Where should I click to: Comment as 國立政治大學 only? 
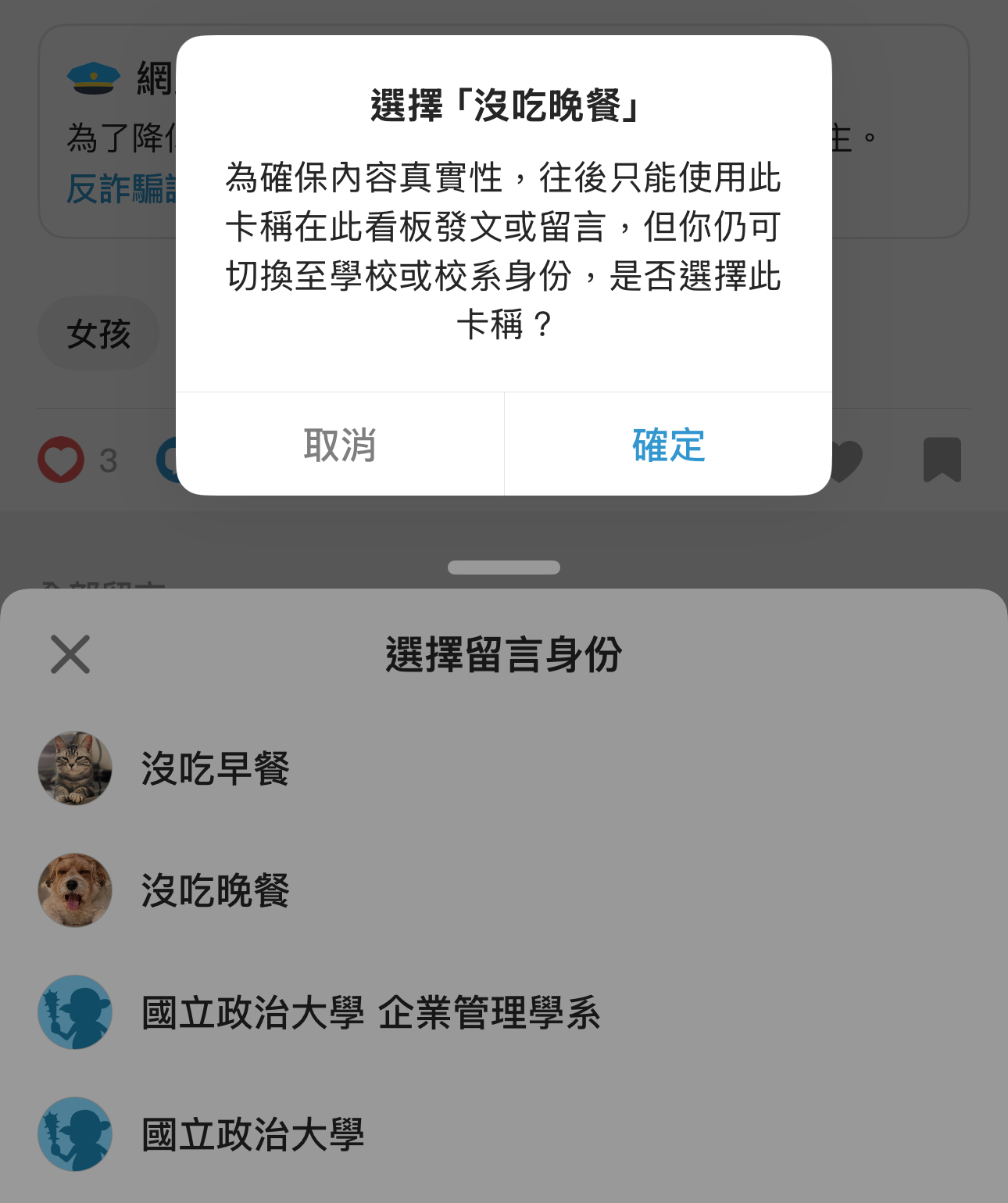[252, 1134]
